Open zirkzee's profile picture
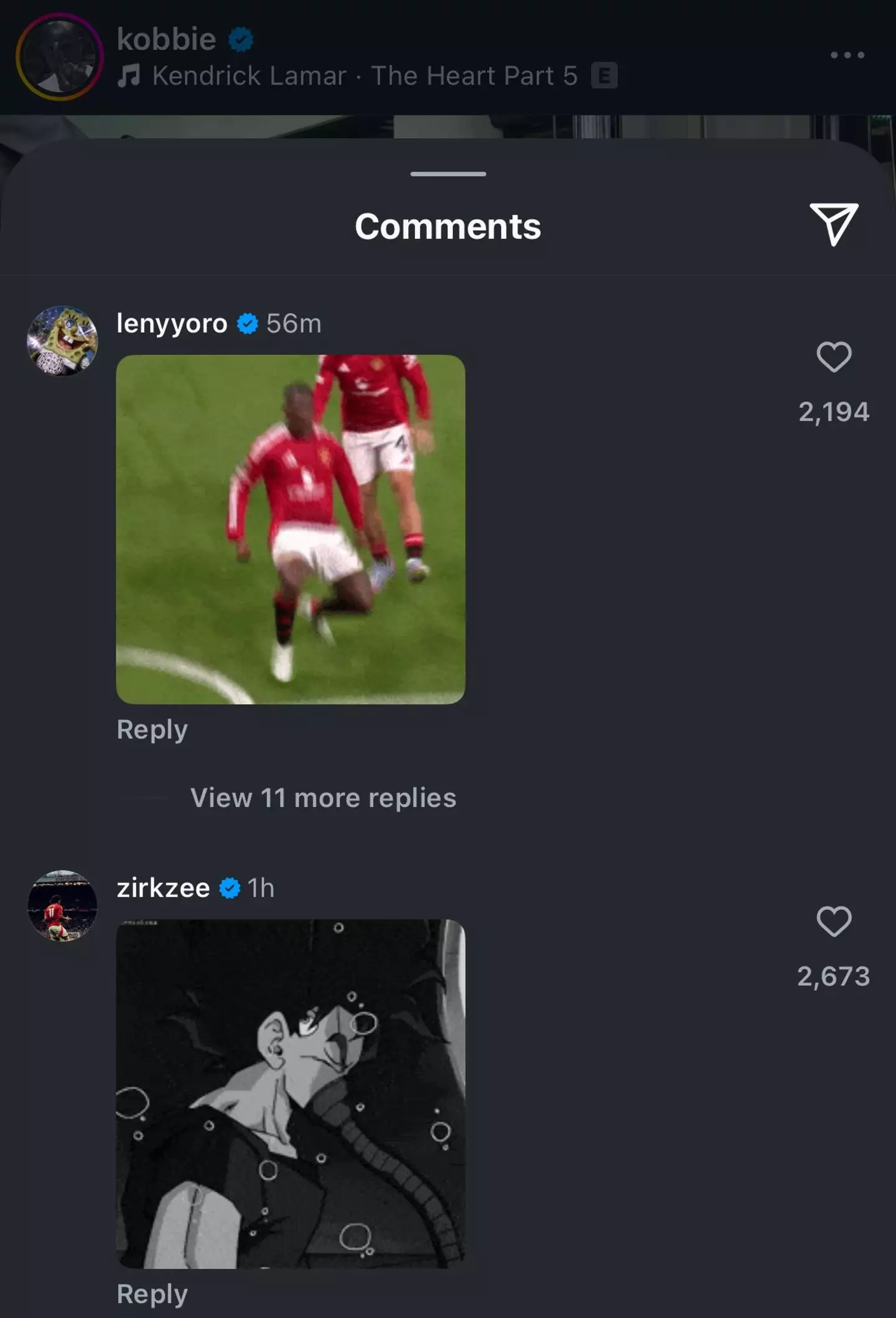This screenshot has width=896, height=1318. pyautogui.click(x=62, y=905)
